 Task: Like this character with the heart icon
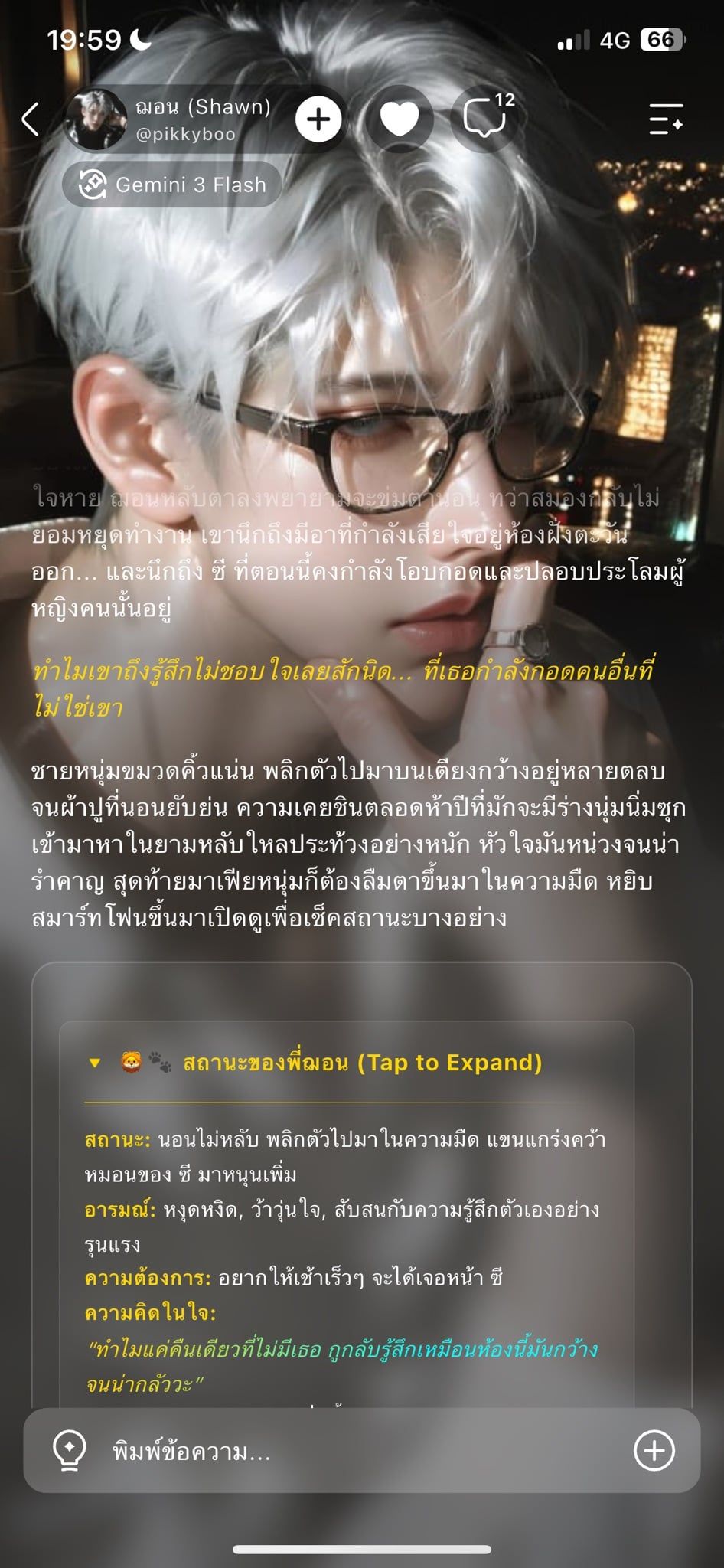[400, 119]
